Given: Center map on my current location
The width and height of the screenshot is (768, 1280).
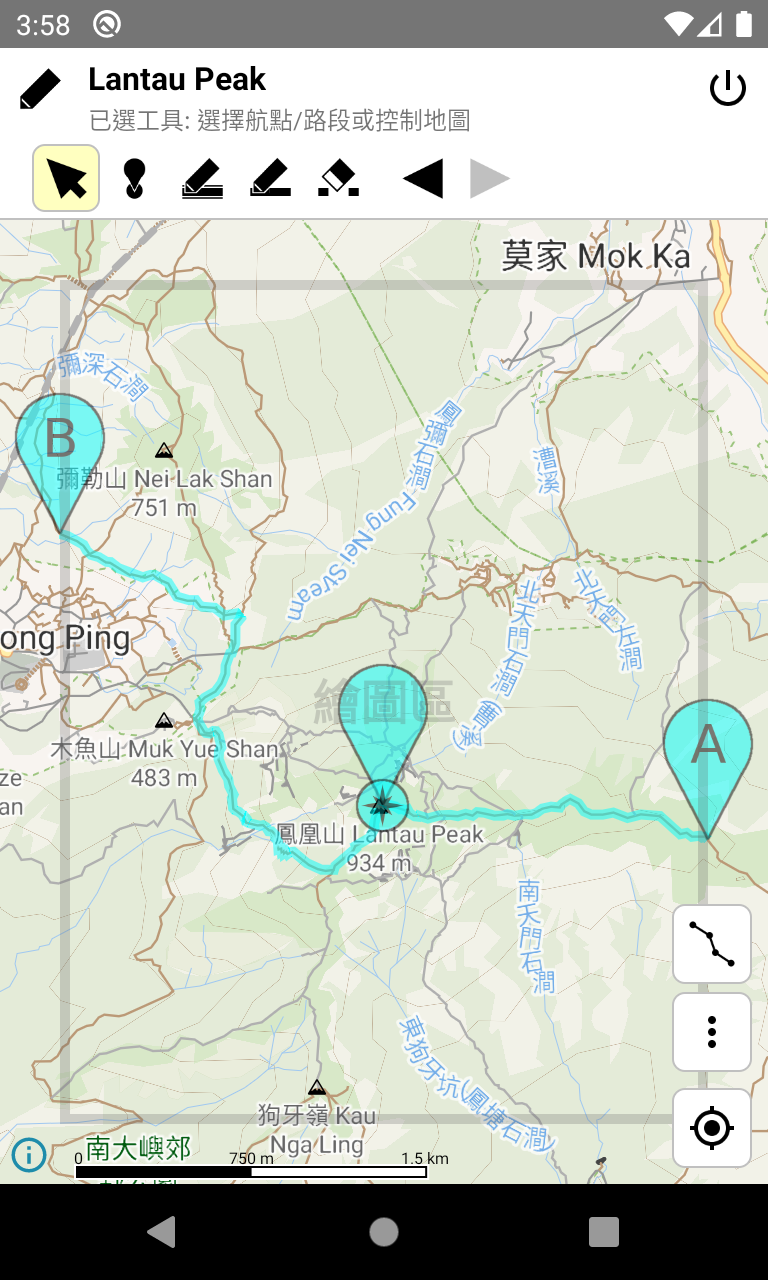Looking at the screenshot, I should pyautogui.click(x=712, y=1128).
